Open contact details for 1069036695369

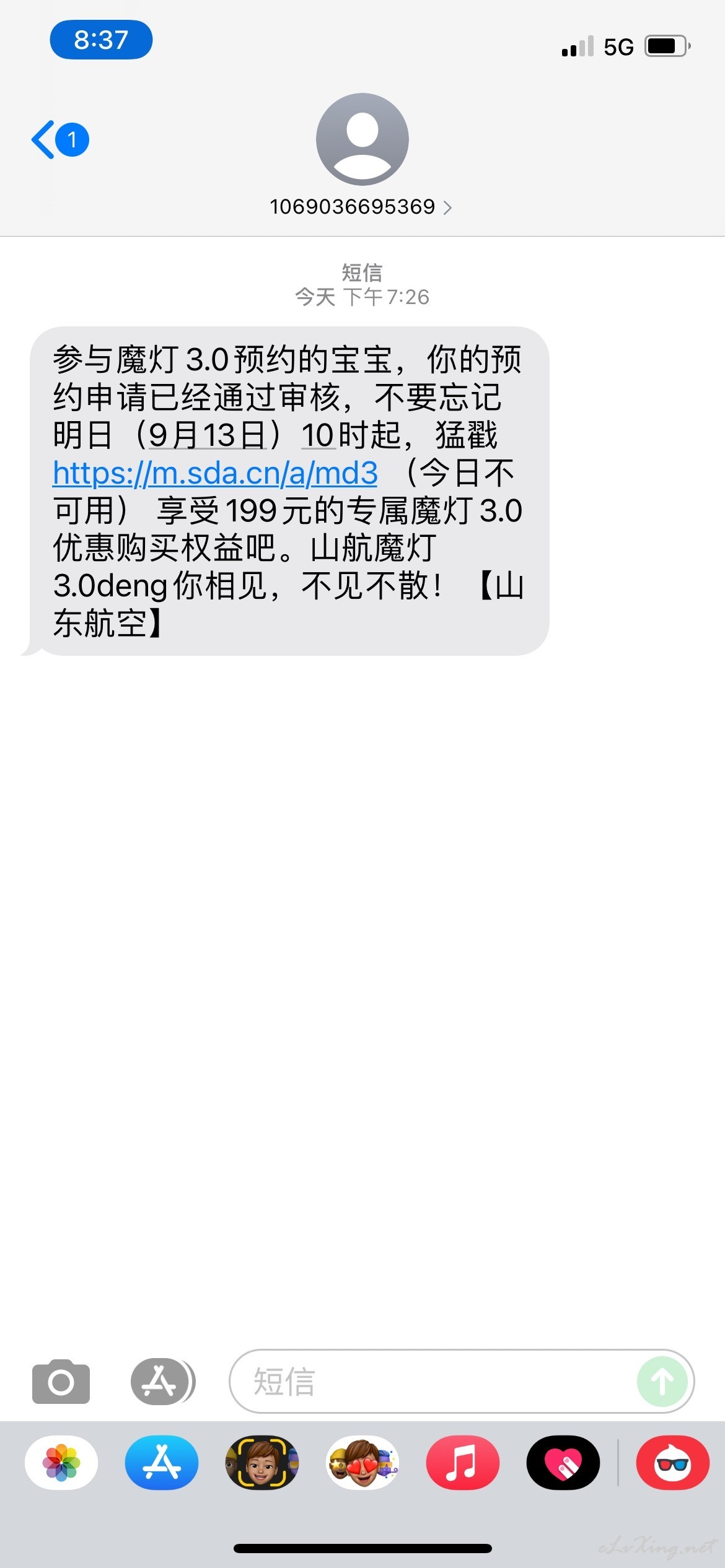[361, 206]
